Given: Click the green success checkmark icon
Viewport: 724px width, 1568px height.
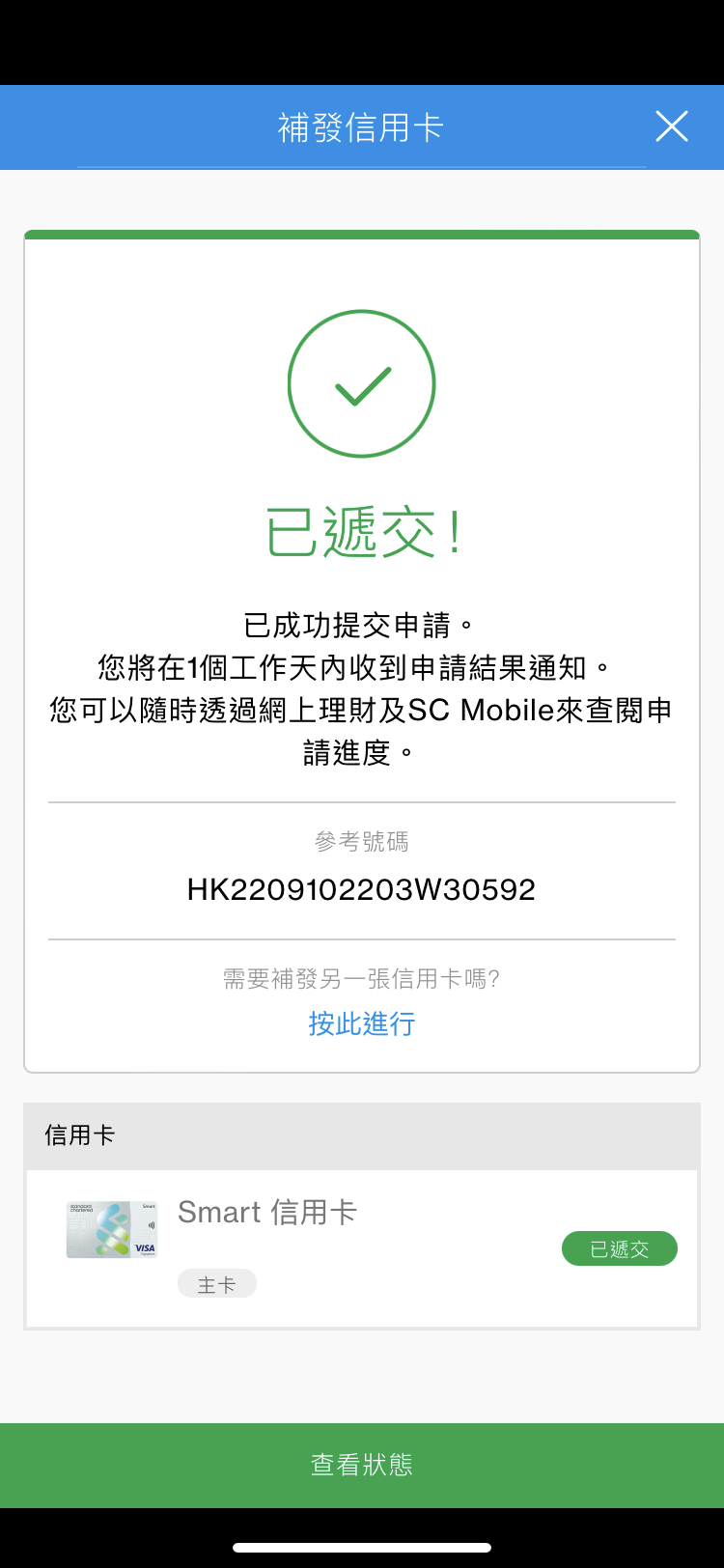Looking at the screenshot, I should [x=362, y=382].
